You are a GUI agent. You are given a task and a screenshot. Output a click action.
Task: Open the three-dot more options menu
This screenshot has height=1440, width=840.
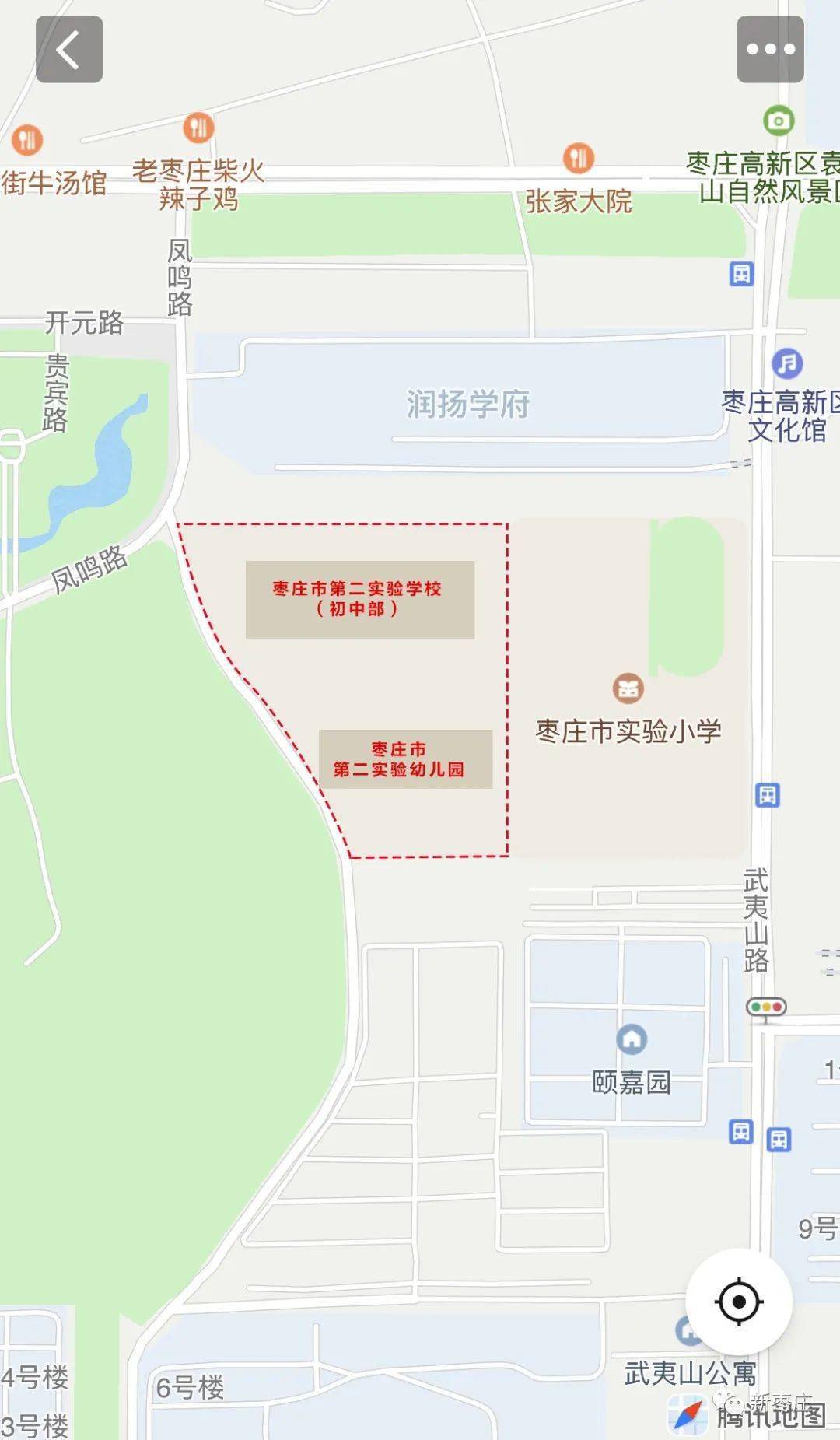pos(770,49)
